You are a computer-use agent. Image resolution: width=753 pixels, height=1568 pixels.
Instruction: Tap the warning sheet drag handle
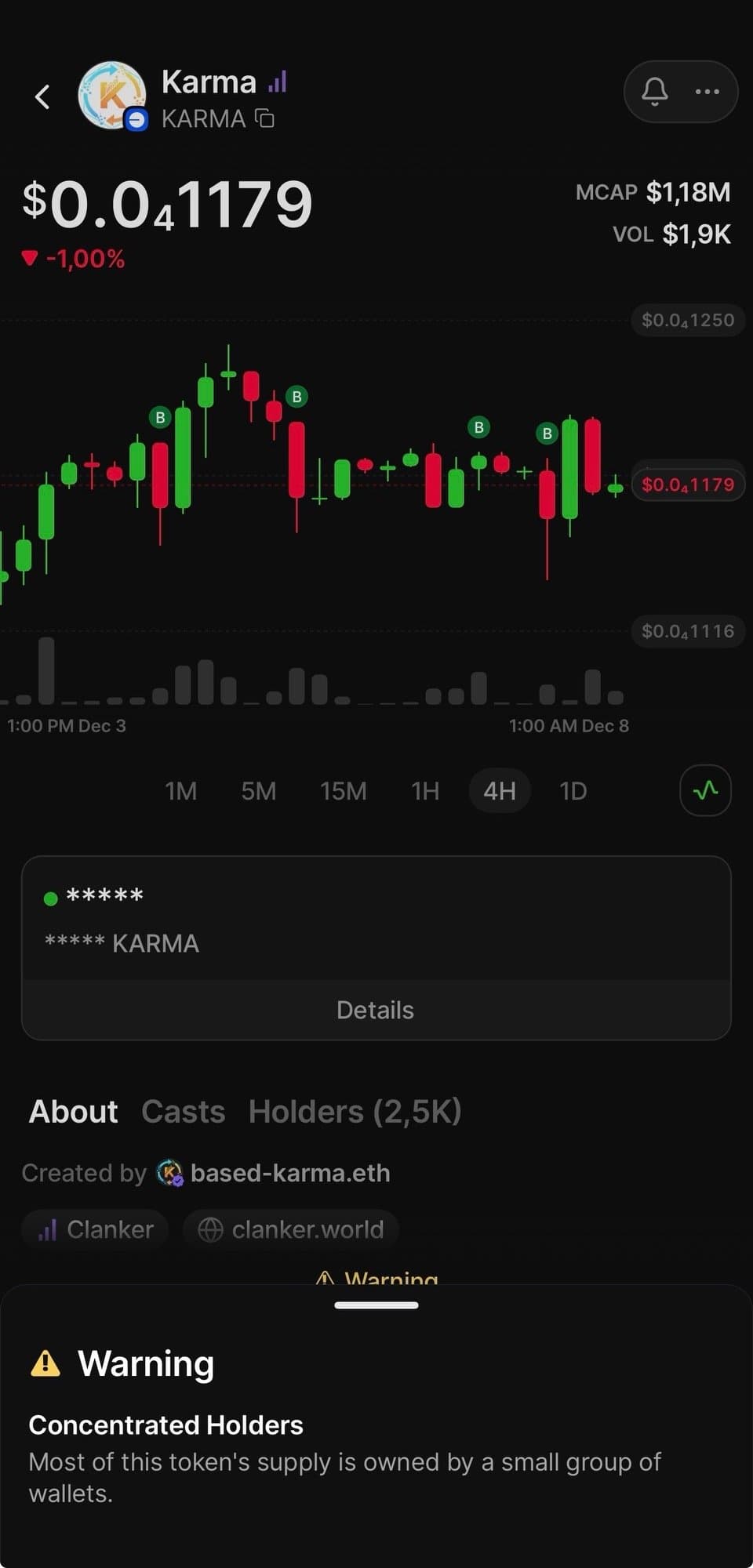tap(376, 1305)
